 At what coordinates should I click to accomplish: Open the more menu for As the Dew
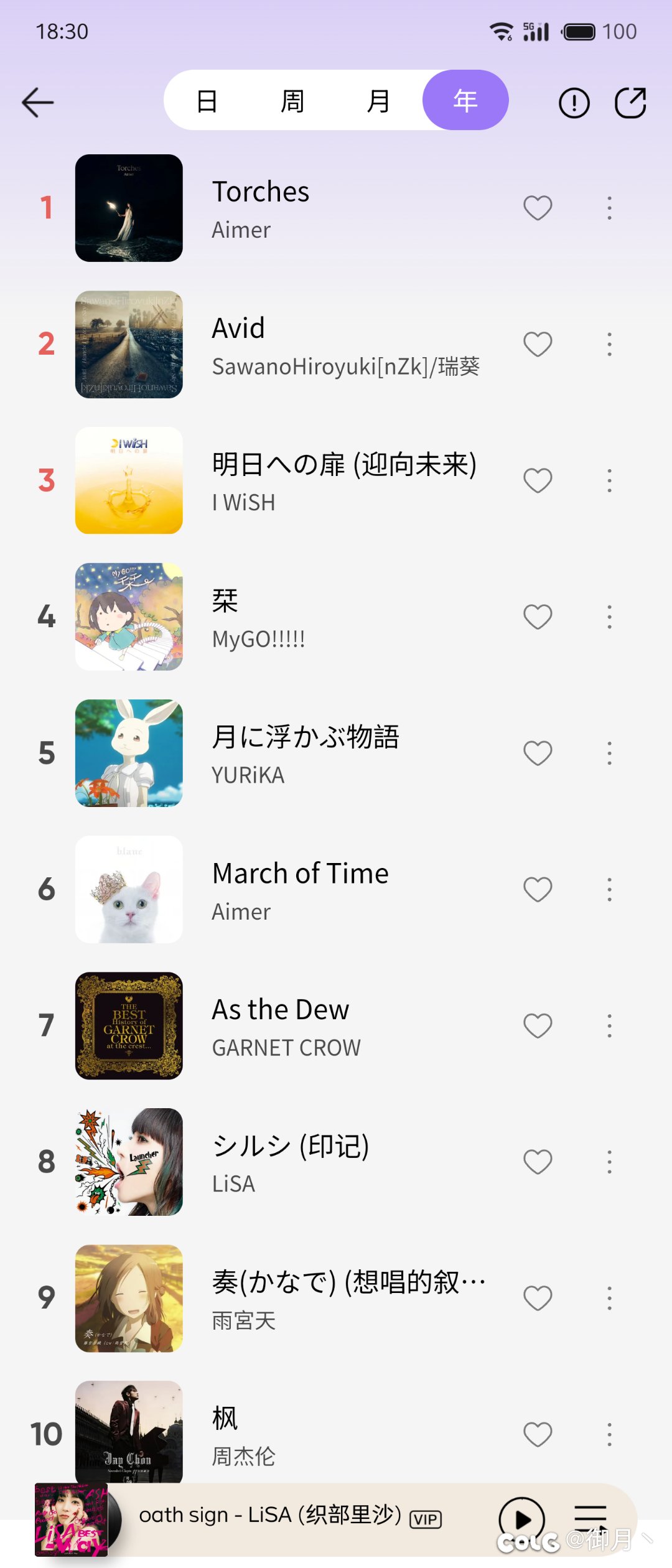[609, 1025]
